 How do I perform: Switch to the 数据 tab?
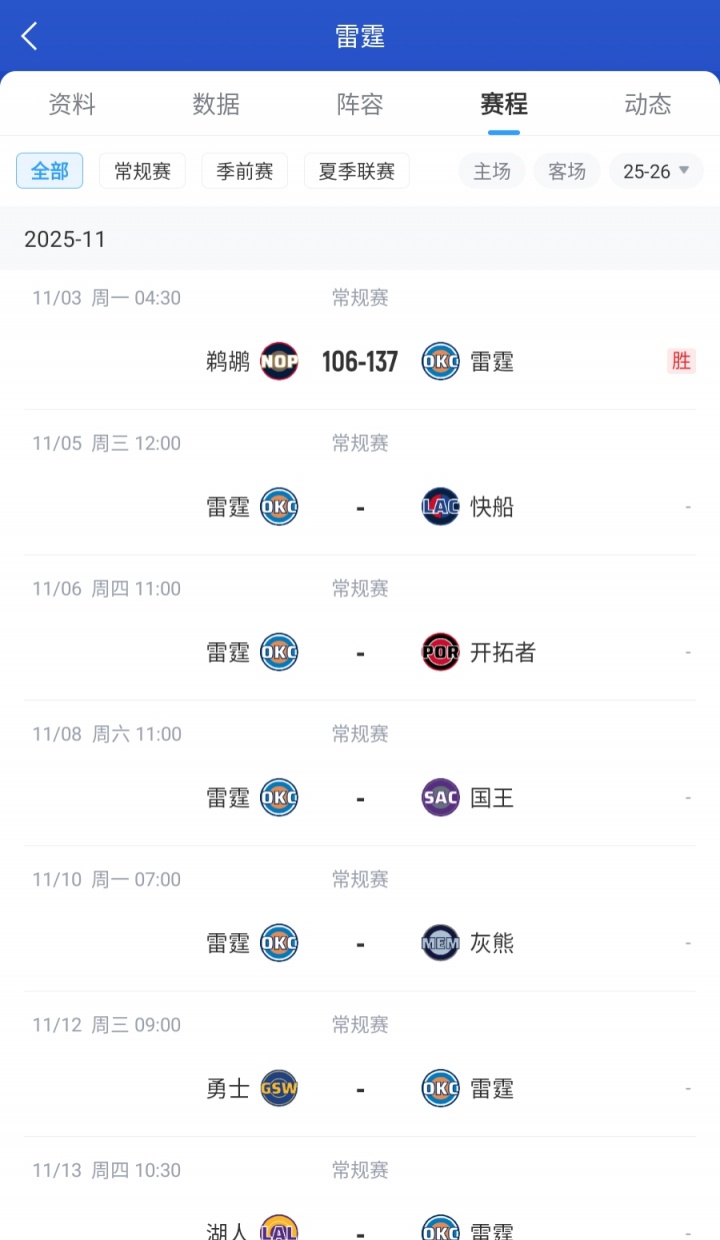point(216,104)
